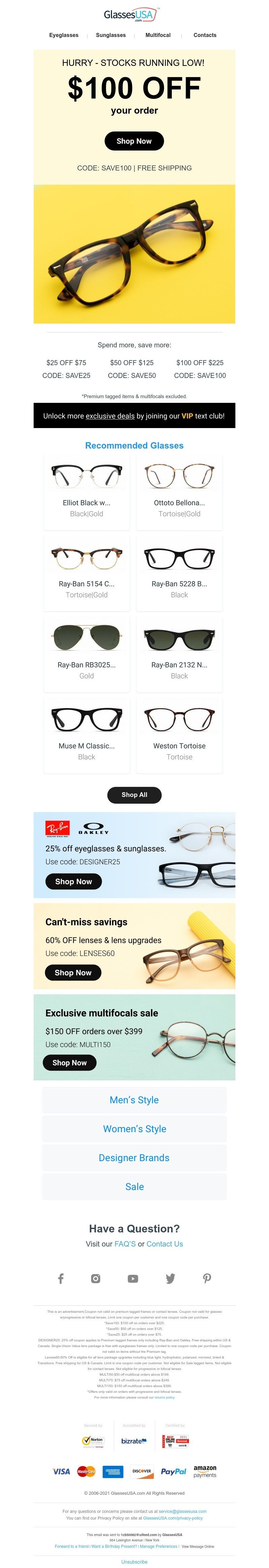View Elliot Black glasses card
This screenshot has width=269, height=1568.
tap(86, 491)
